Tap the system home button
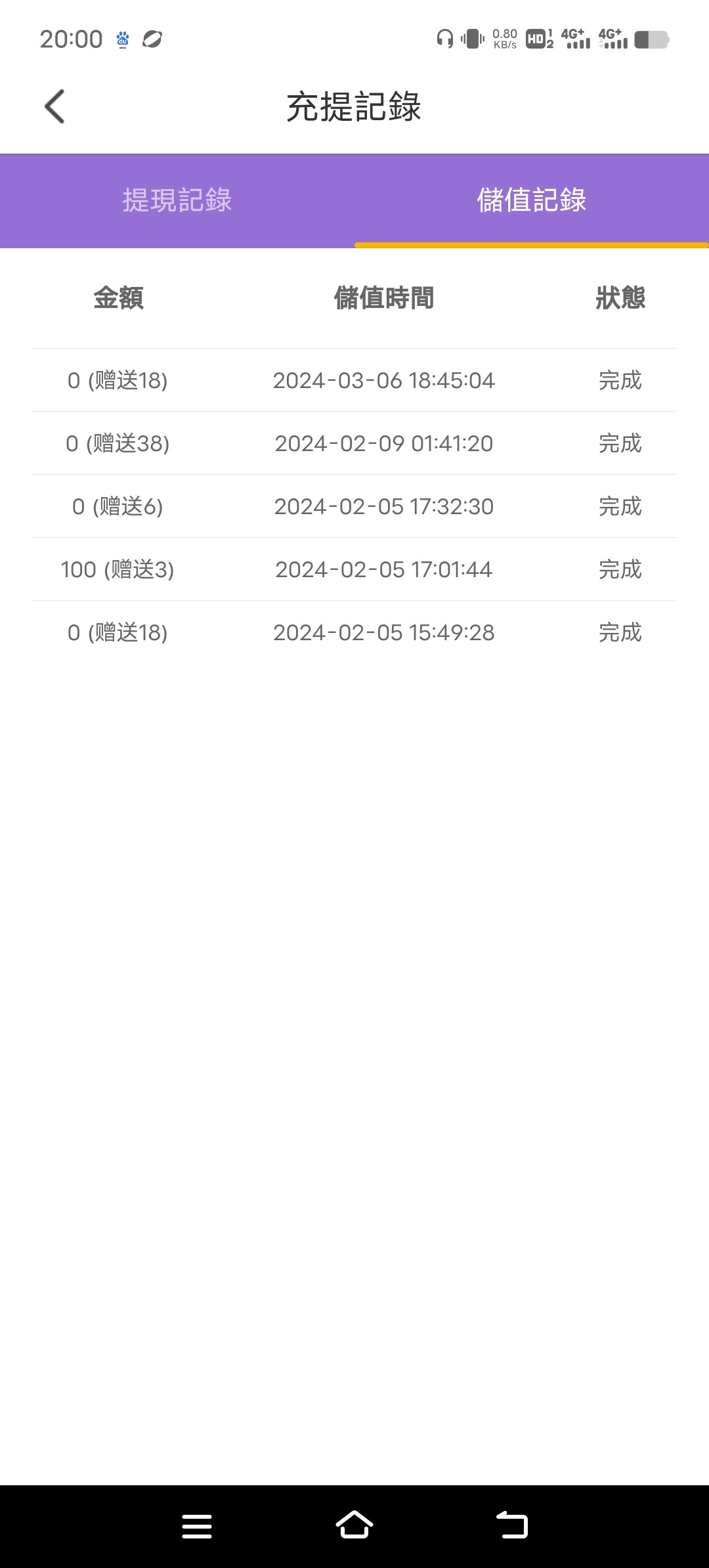 354,1525
